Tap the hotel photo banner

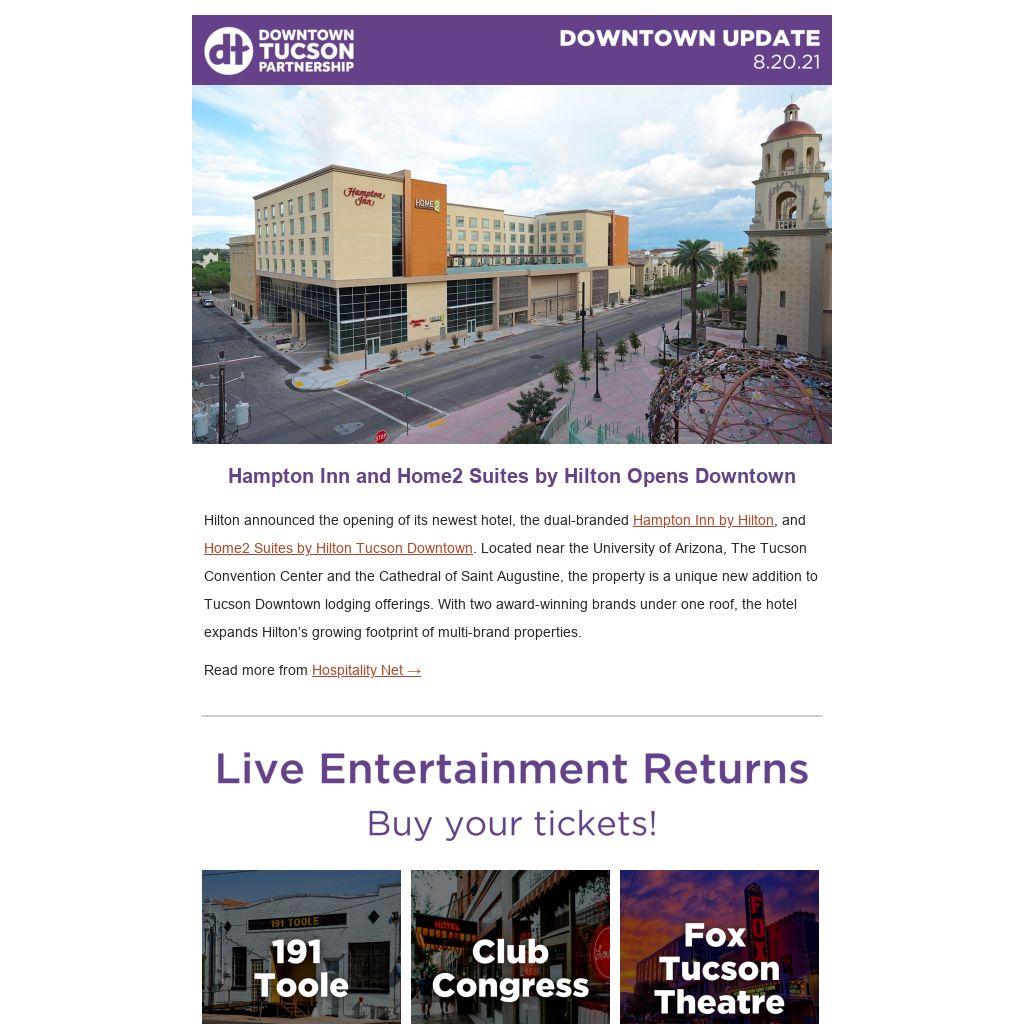coord(511,264)
